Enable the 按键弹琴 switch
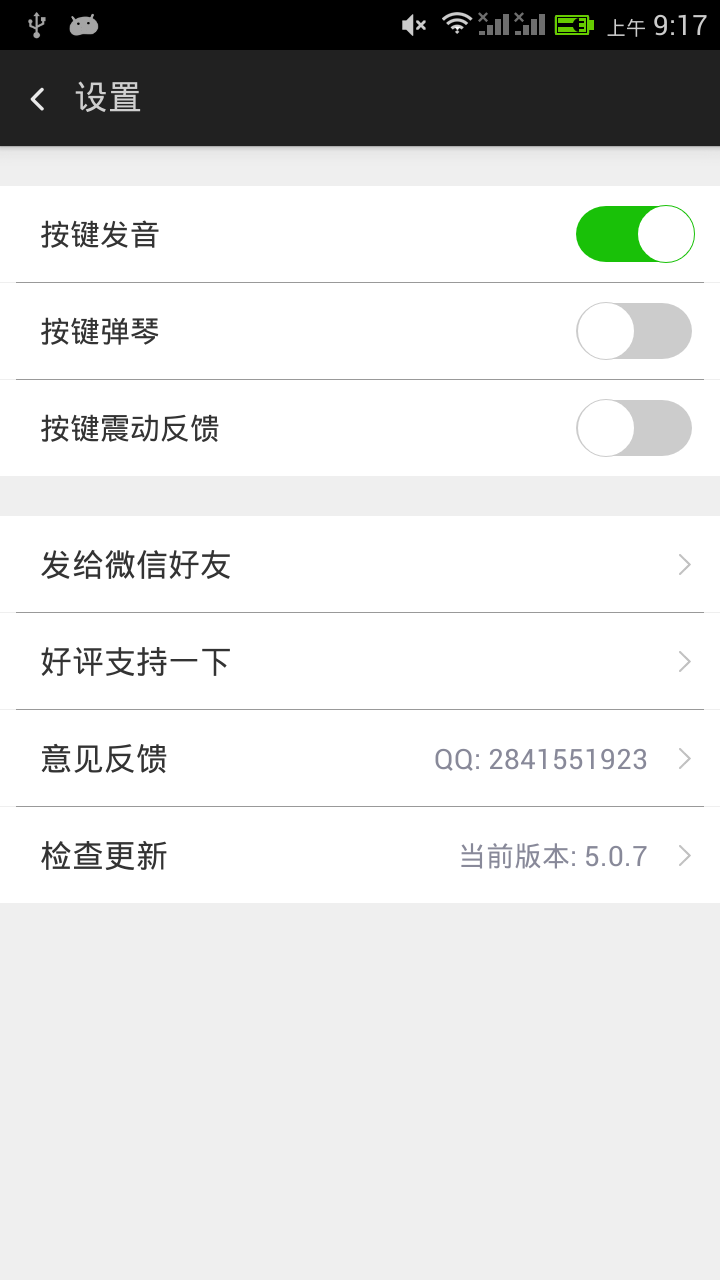Viewport: 720px width, 1280px height. coord(635,331)
